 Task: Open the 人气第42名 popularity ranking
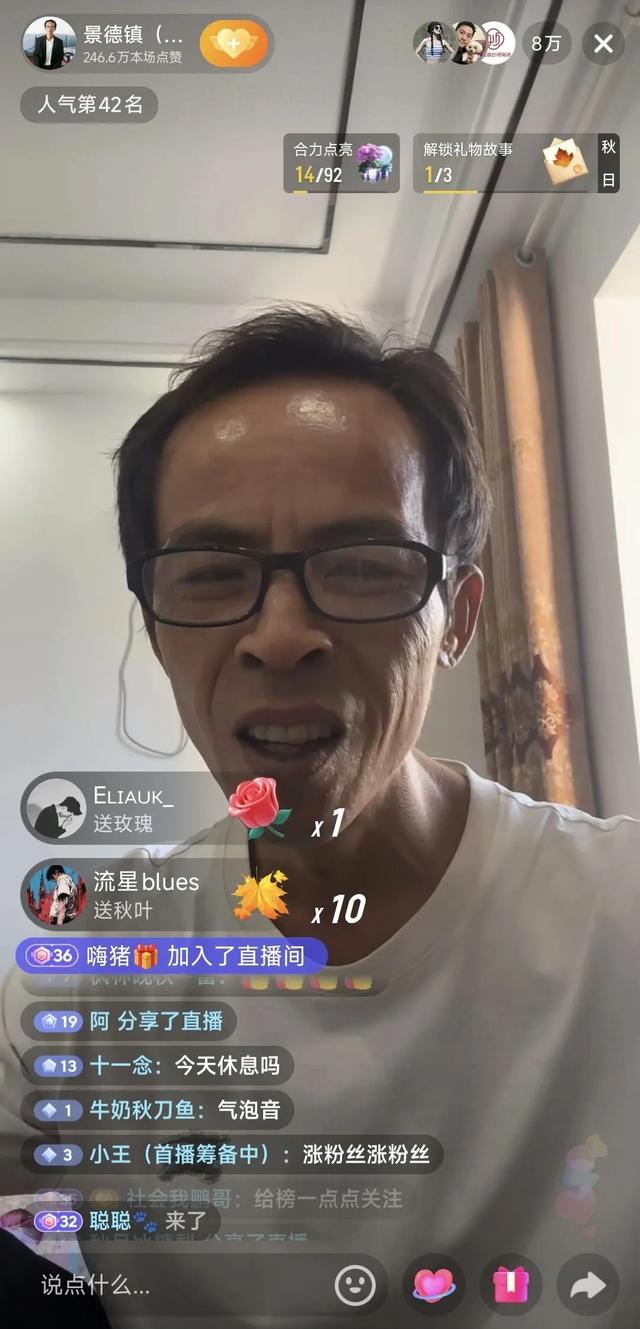click(x=90, y=104)
